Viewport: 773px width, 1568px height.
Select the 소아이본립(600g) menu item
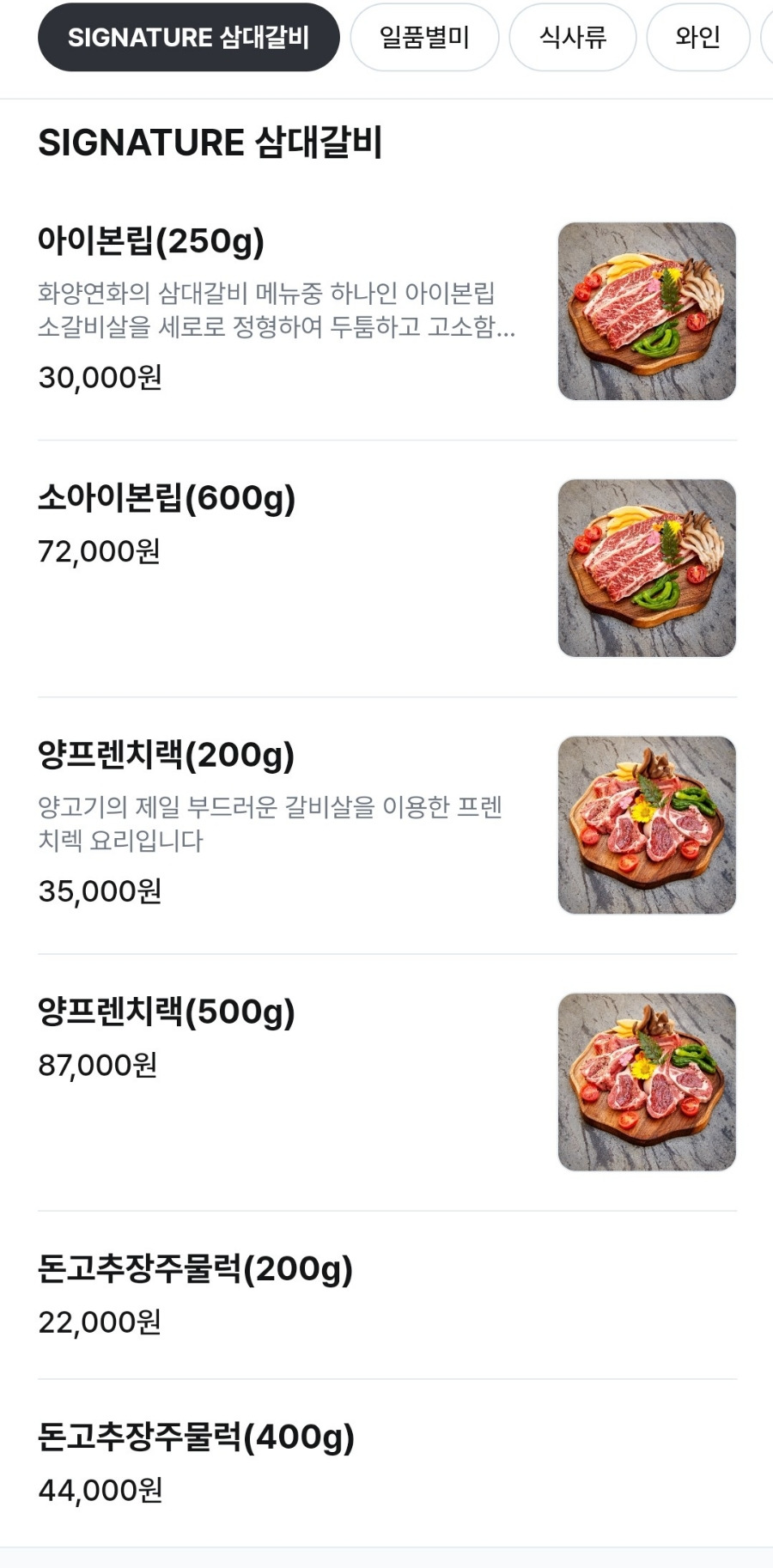click(x=167, y=498)
